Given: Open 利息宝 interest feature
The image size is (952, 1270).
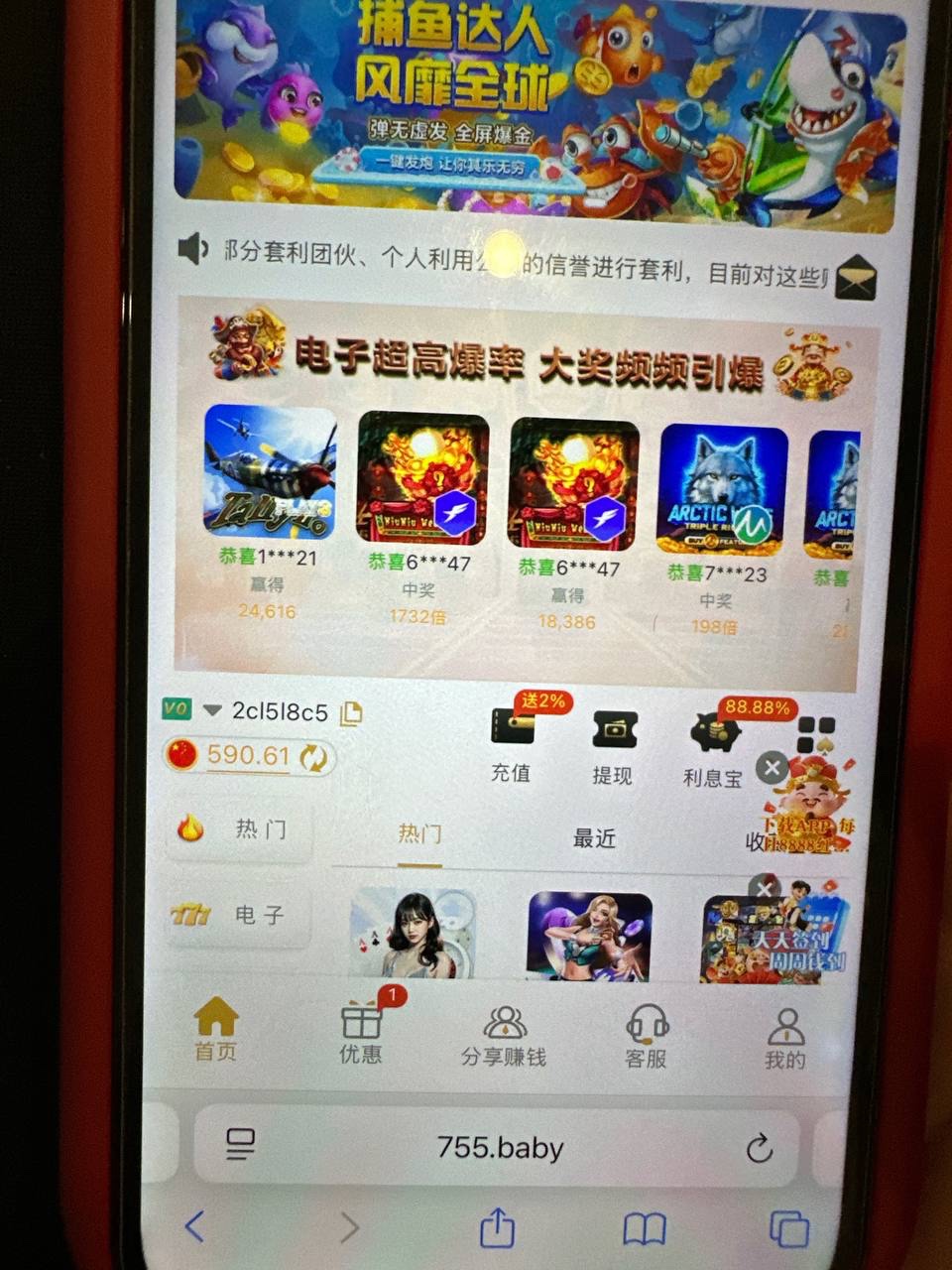Looking at the screenshot, I should 714,747.
